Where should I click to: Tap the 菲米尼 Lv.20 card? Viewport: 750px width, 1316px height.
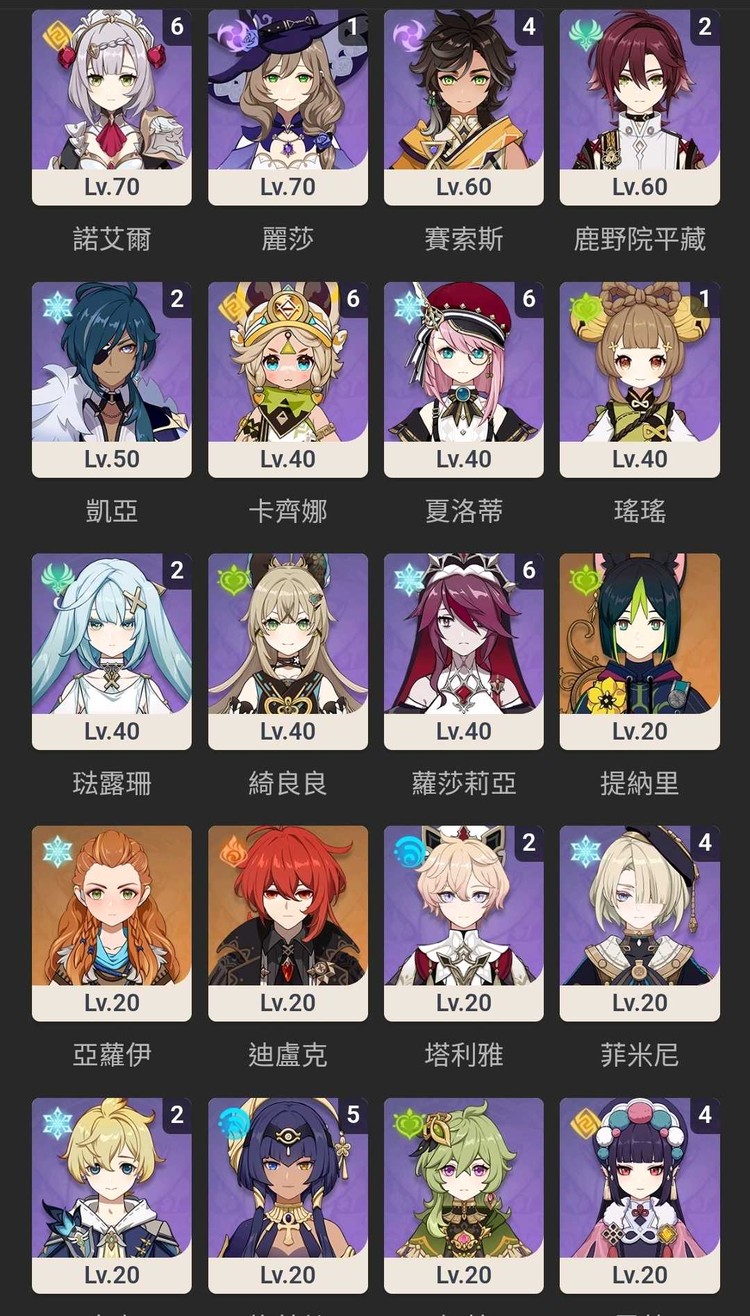pos(640,923)
